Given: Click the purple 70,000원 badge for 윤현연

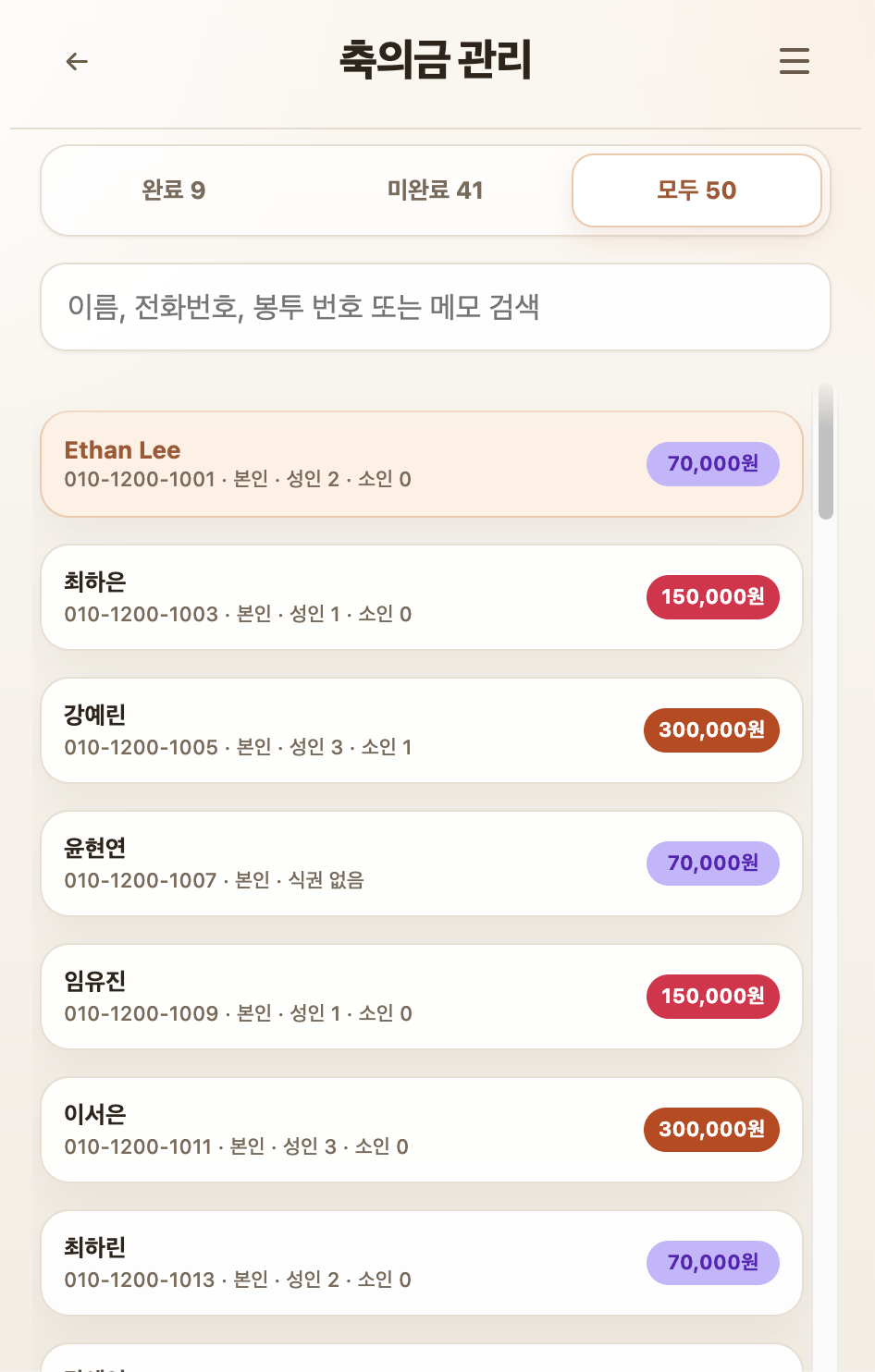Looking at the screenshot, I should (712, 863).
